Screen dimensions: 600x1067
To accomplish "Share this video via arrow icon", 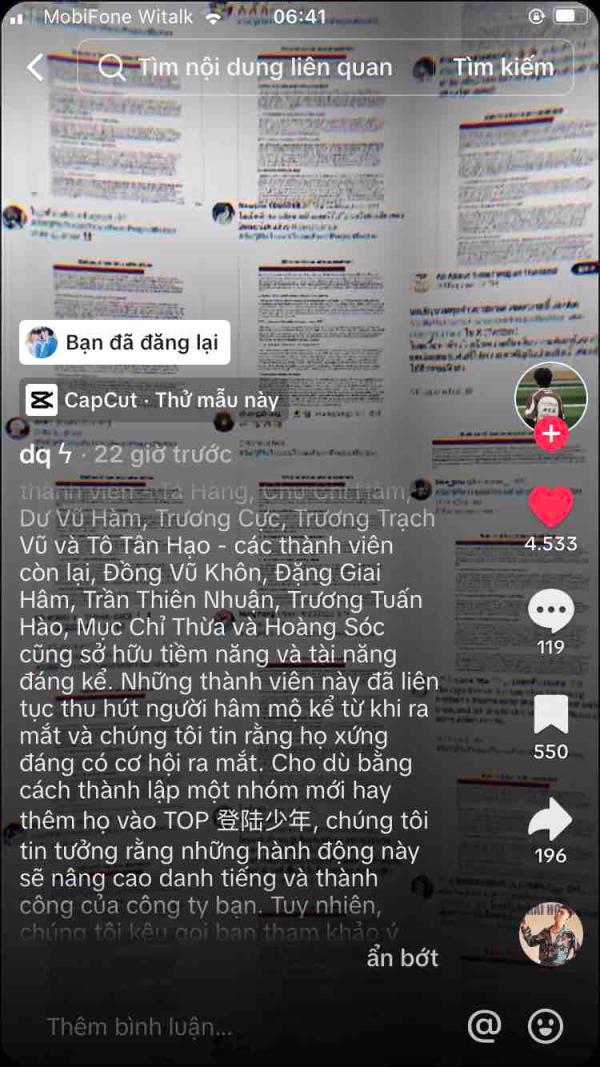I will click(x=551, y=819).
